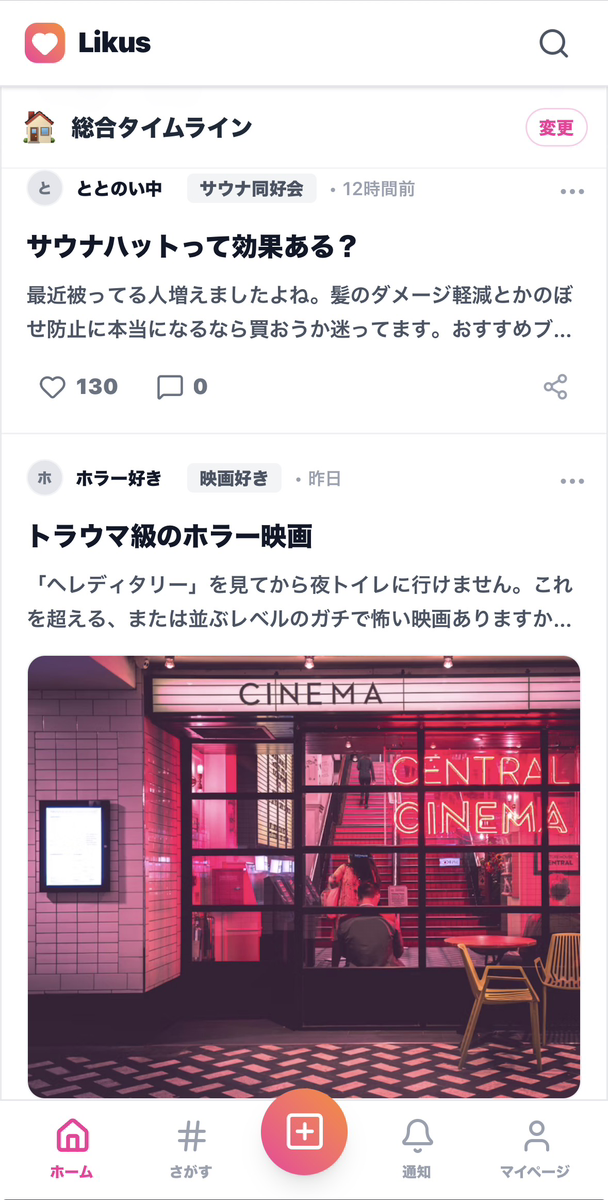608x1200 pixels.
Task: Open the post トラウマ級のホラー映画
Action: pyautogui.click(x=170, y=536)
